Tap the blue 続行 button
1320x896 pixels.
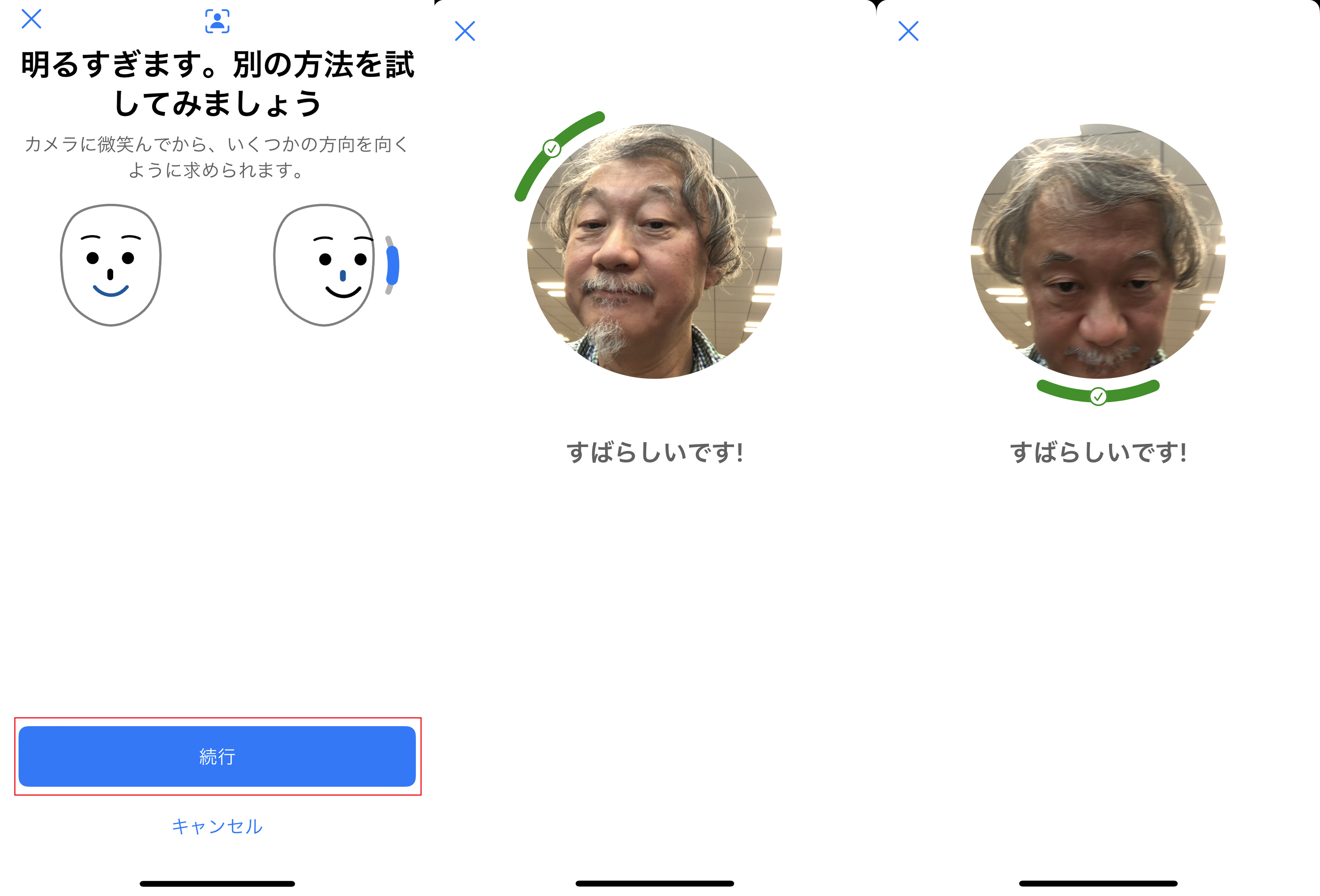pos(217,756)
